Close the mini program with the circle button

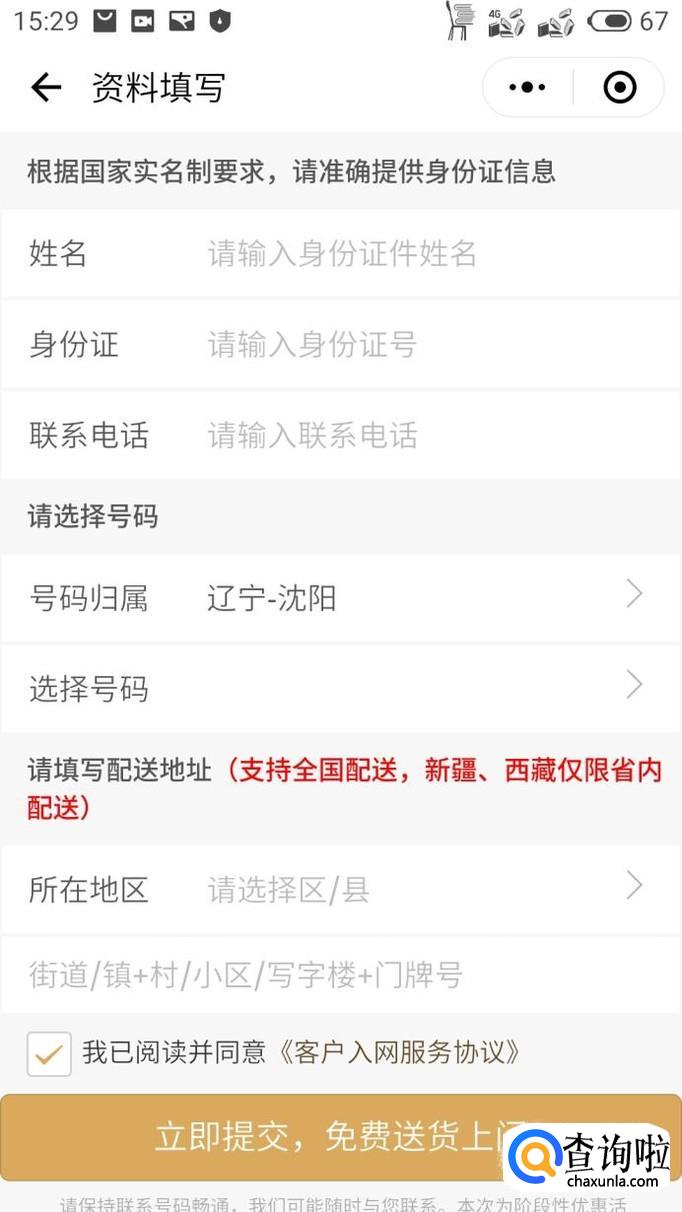coord(620,88)
